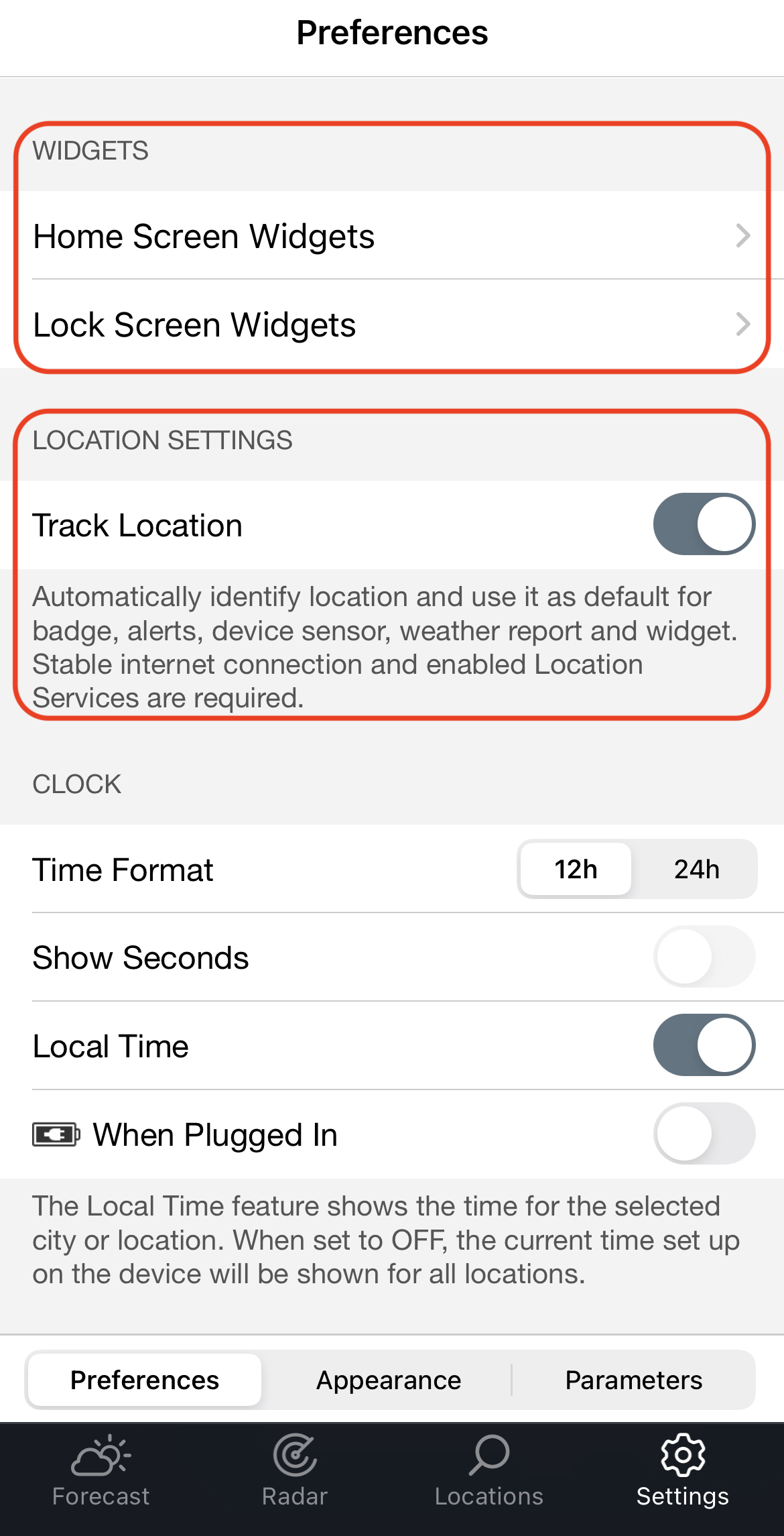
Task: Open the Radar tab
Action: pos(294,1472)
